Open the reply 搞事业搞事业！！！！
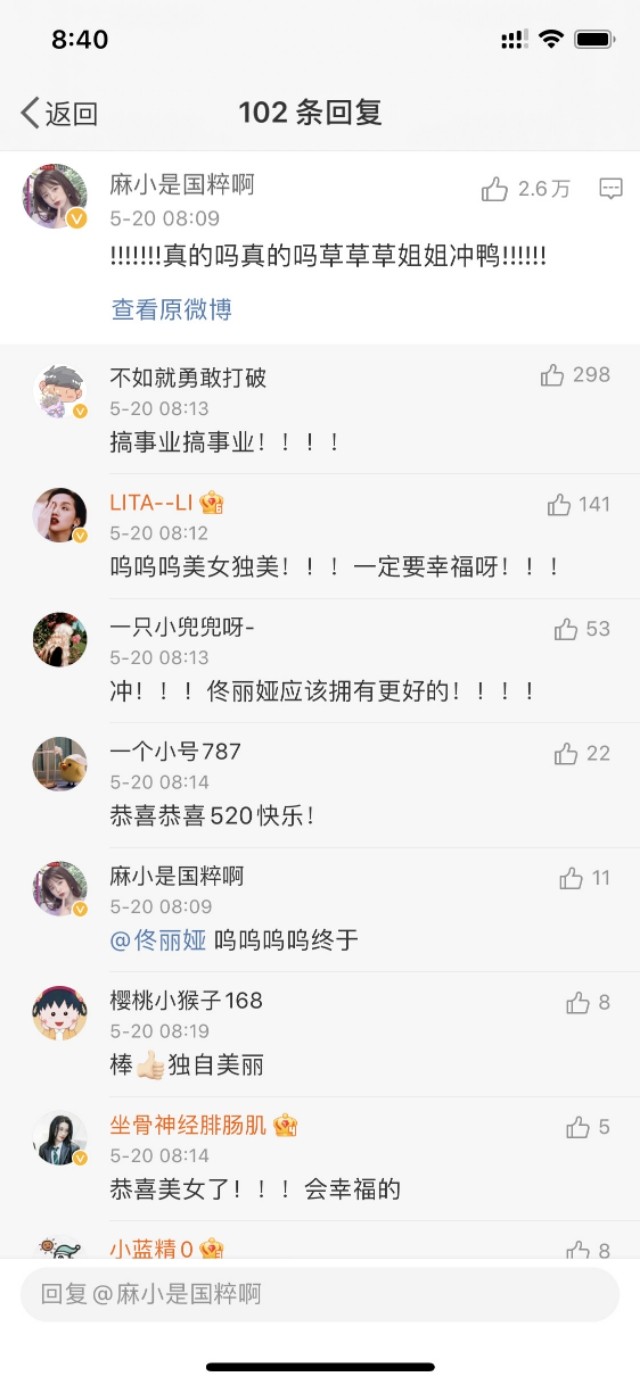Screen dimensions: 640x1385 pyautogui.click(x=225, y=442)
